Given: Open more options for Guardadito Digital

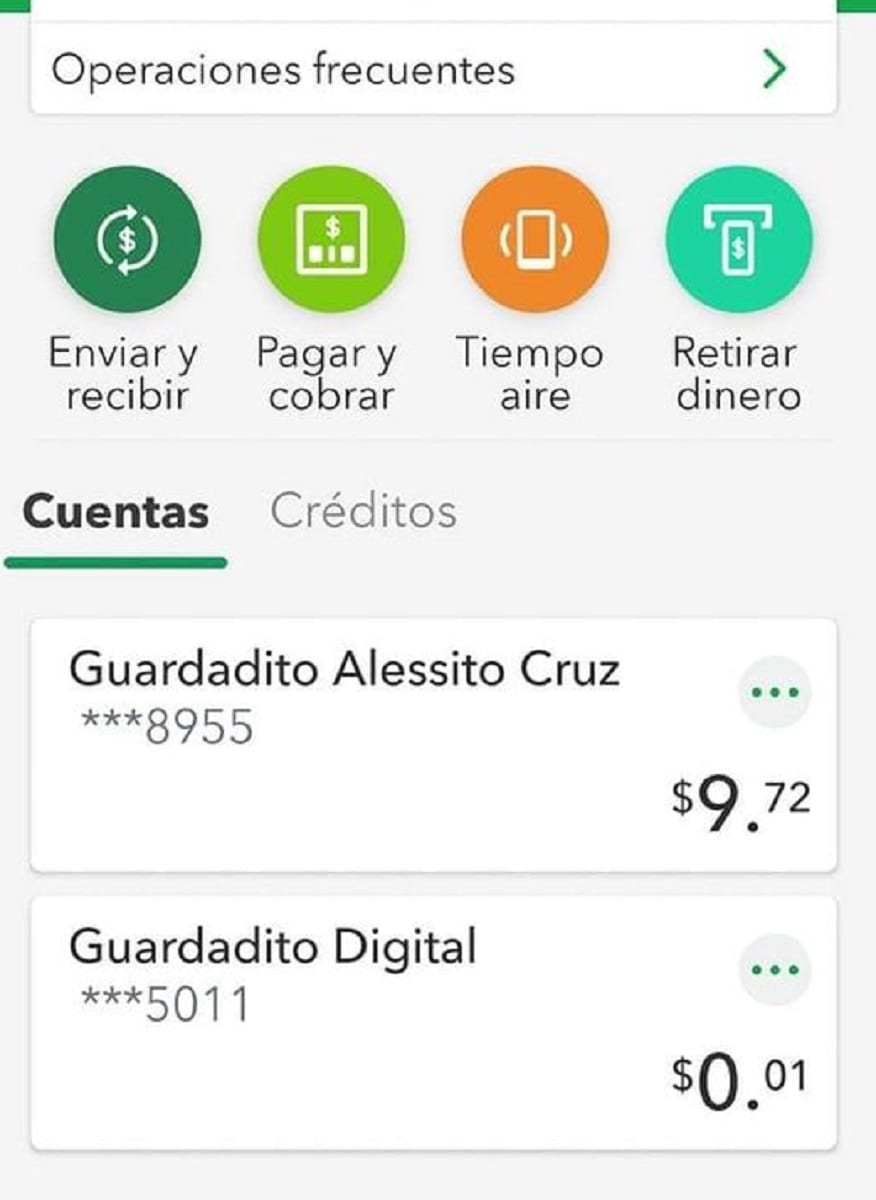Looking at the screenshot, I should pos(775,969).
